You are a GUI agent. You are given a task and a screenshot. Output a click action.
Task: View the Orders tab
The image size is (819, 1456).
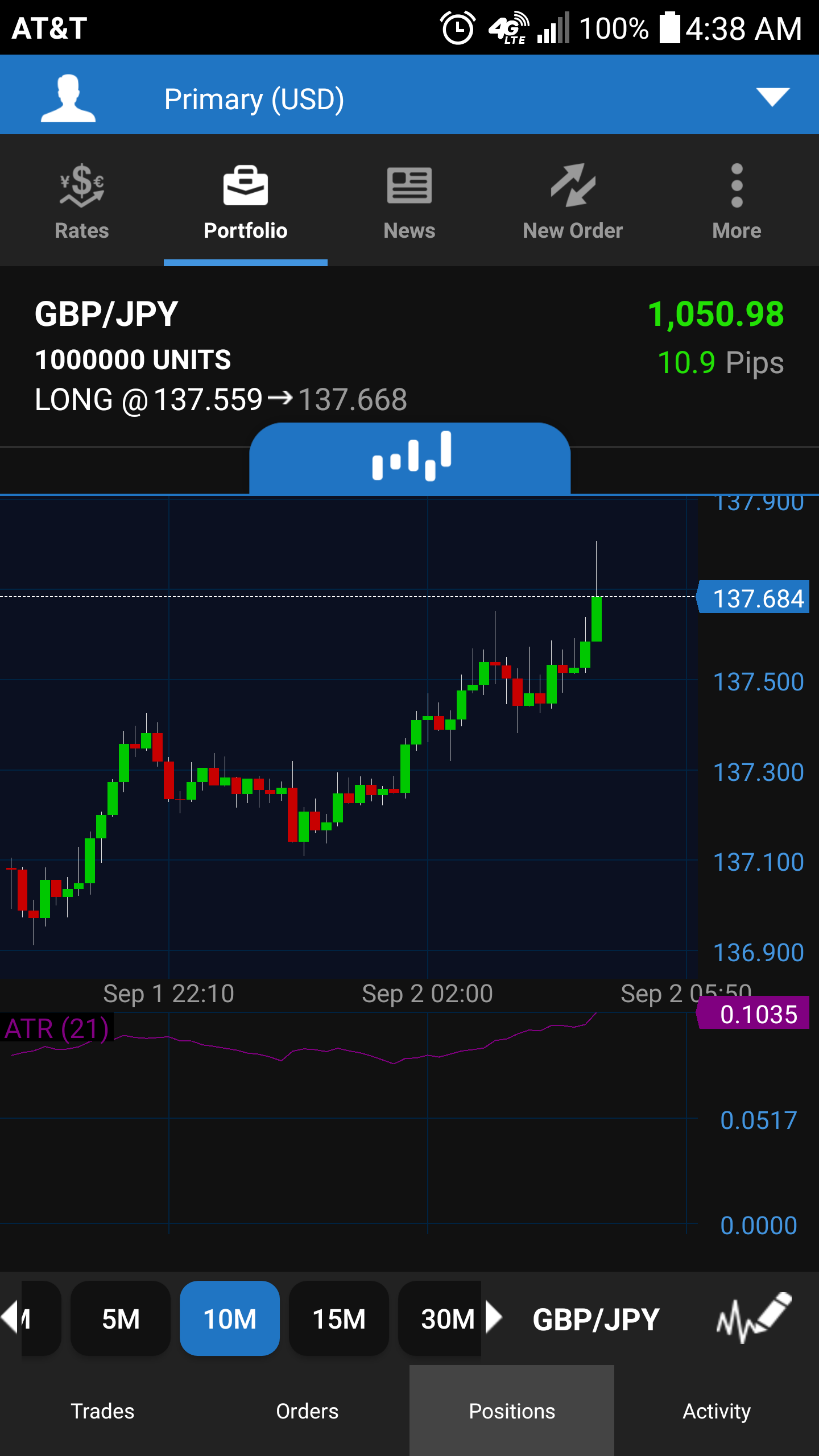click(307, 1412)
